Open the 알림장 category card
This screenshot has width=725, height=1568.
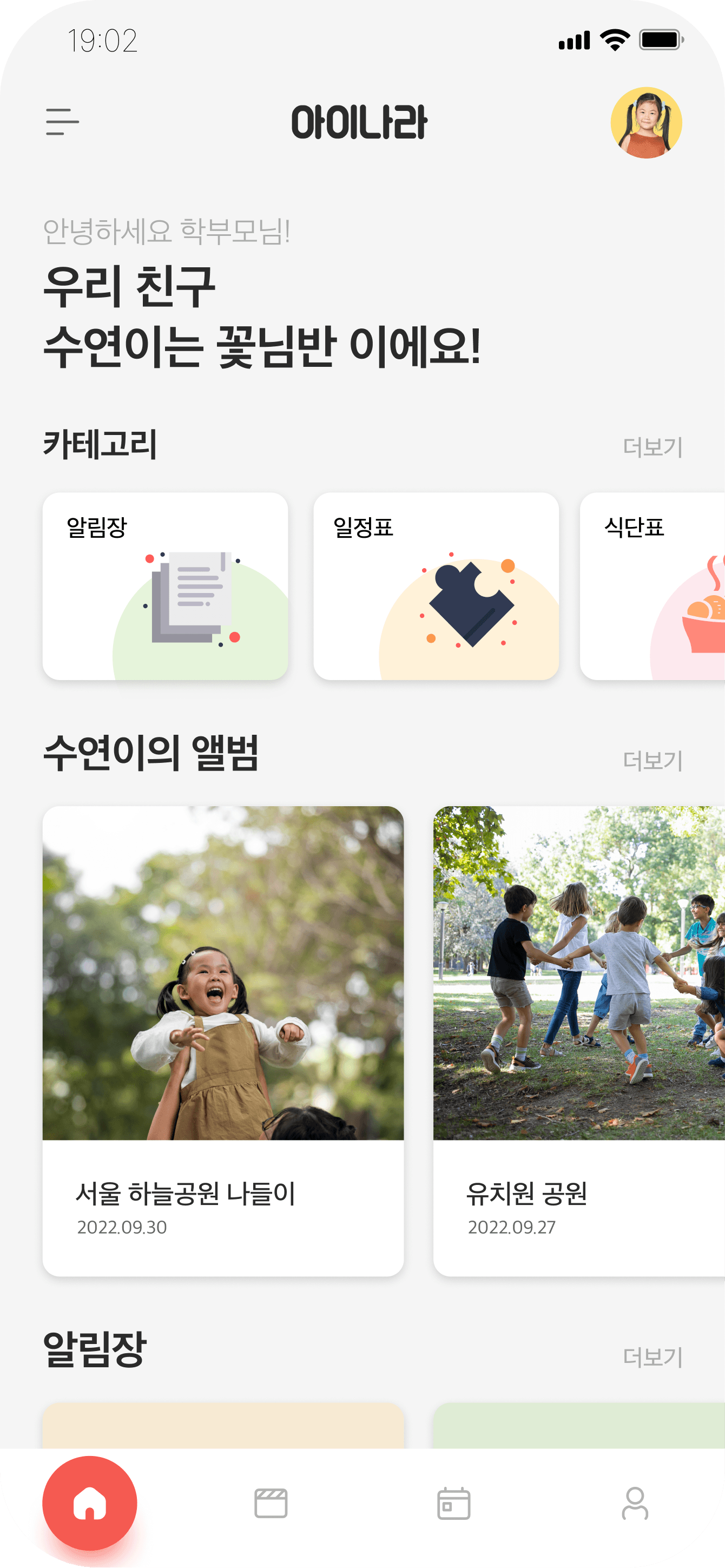[x=165, y=586]
